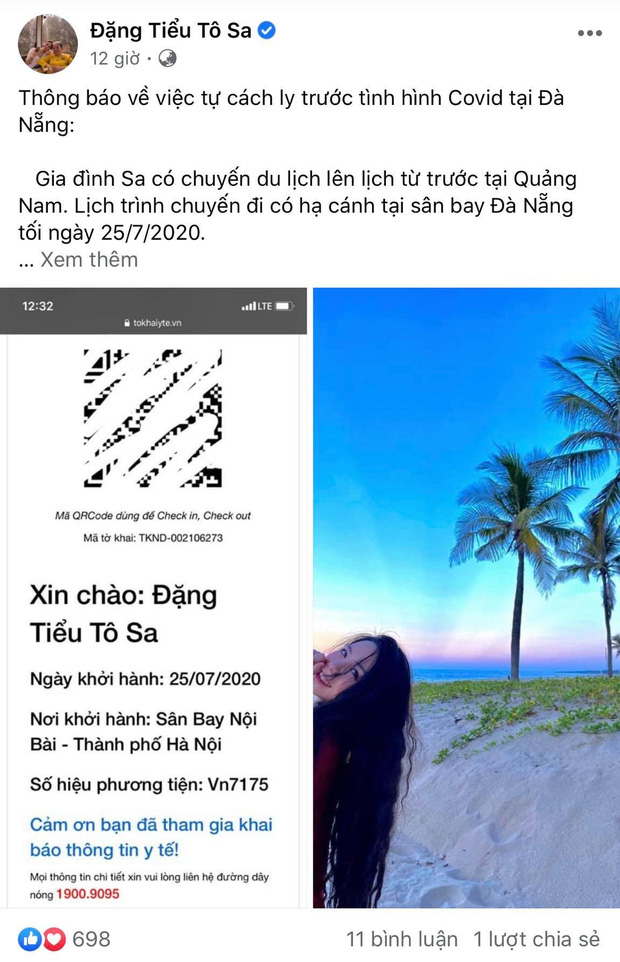The height and width of the screenshot is (962, 620).
Task: Tap the 12 giờ post timestamp
Action: (115, 58)
